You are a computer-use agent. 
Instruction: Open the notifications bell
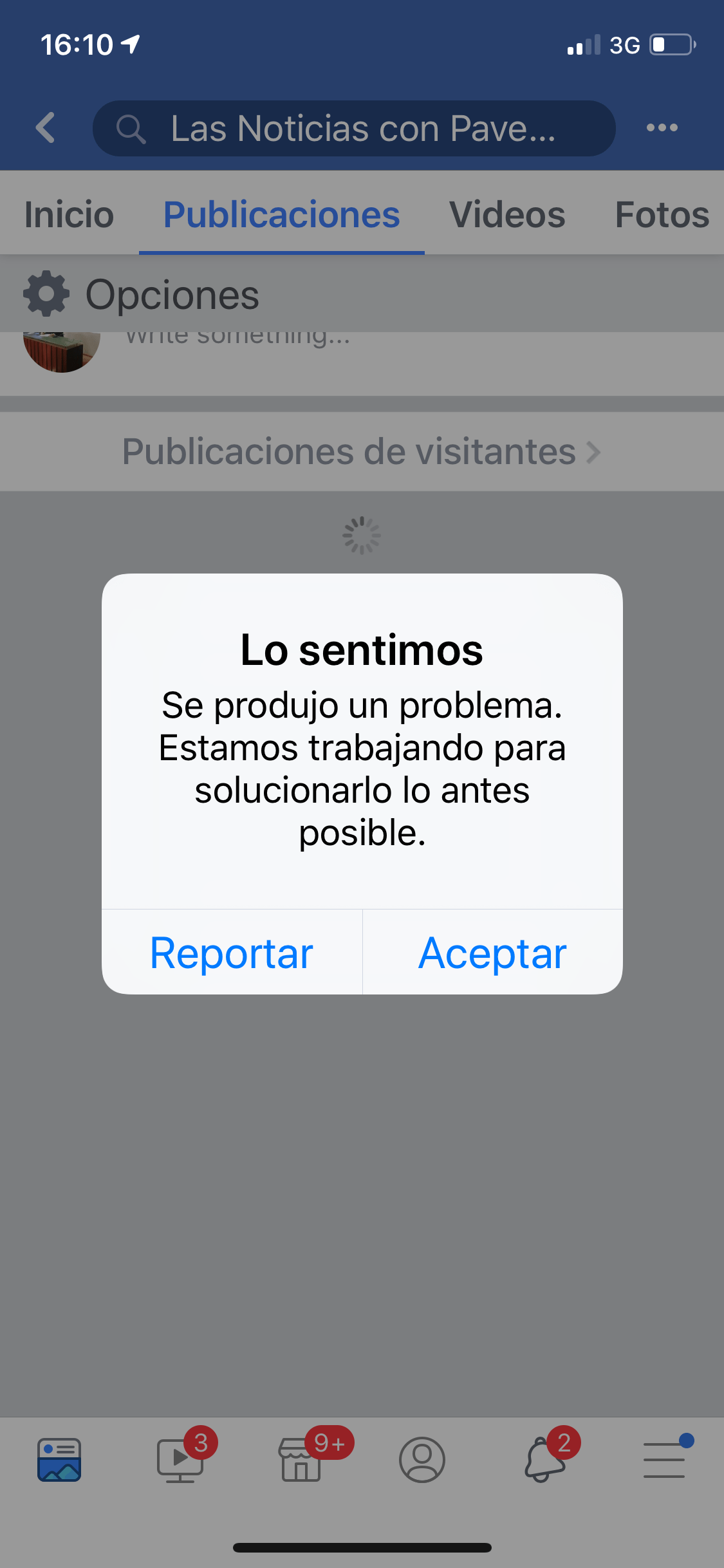click(x=544, y=1460)
